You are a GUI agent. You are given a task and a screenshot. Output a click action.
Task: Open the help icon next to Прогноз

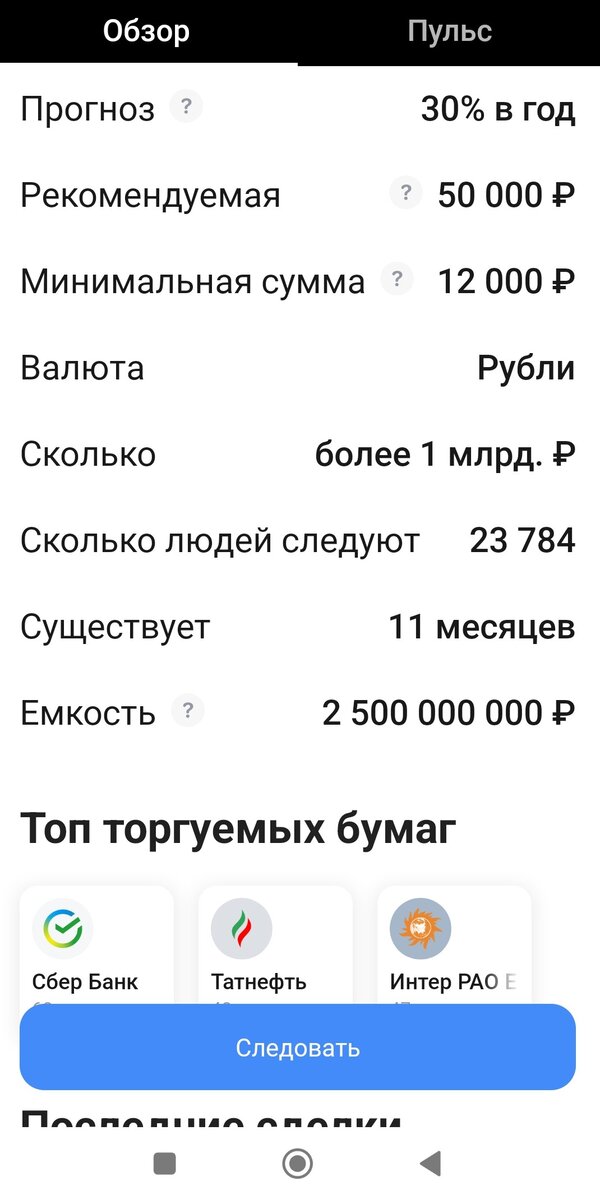[x=186, y=107]
